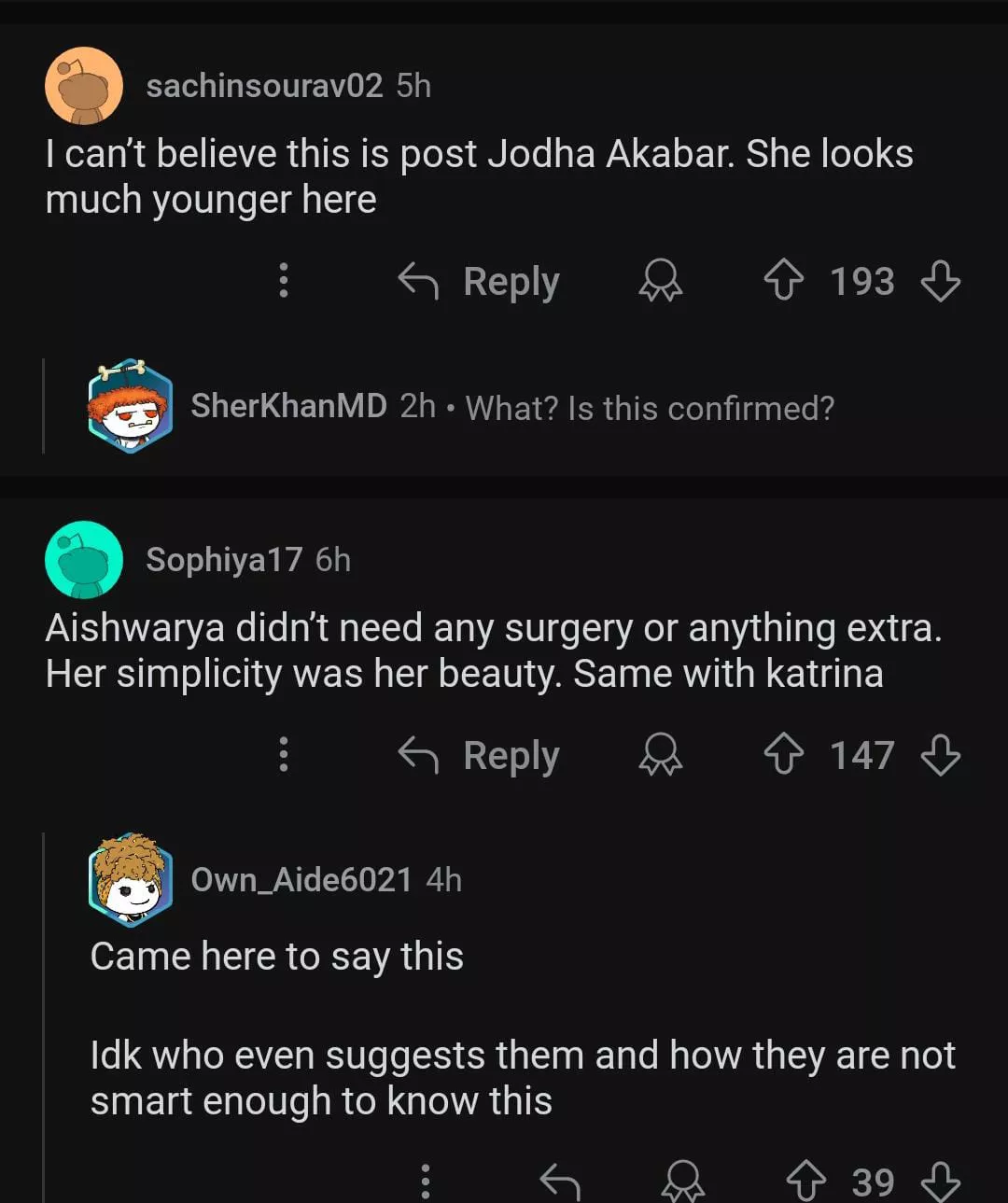View Own_Aide6021's profile
The height and width of the screenshot is (1203, 1008).
tap(301, 879)
